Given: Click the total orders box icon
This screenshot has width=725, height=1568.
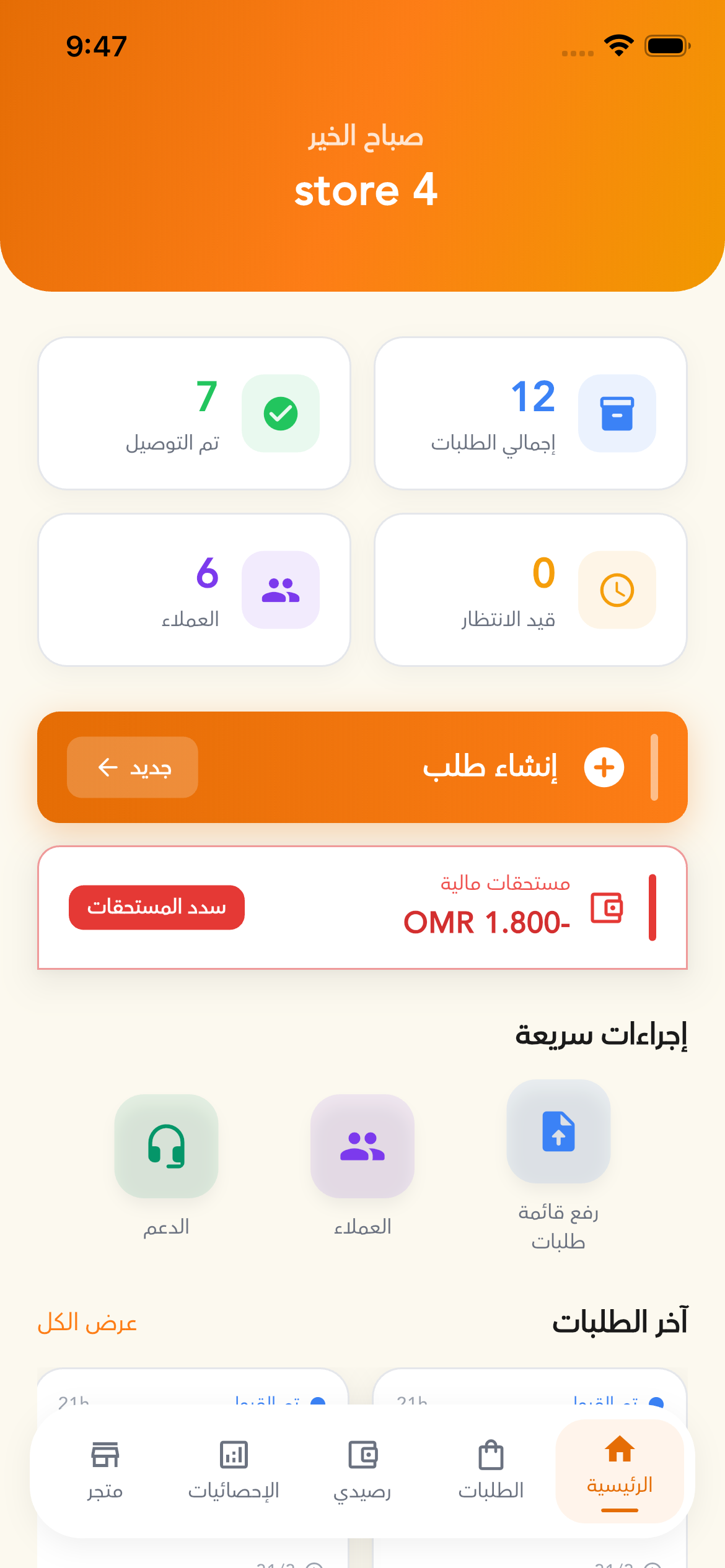Looking at the screenshot, I should (617, 413).
